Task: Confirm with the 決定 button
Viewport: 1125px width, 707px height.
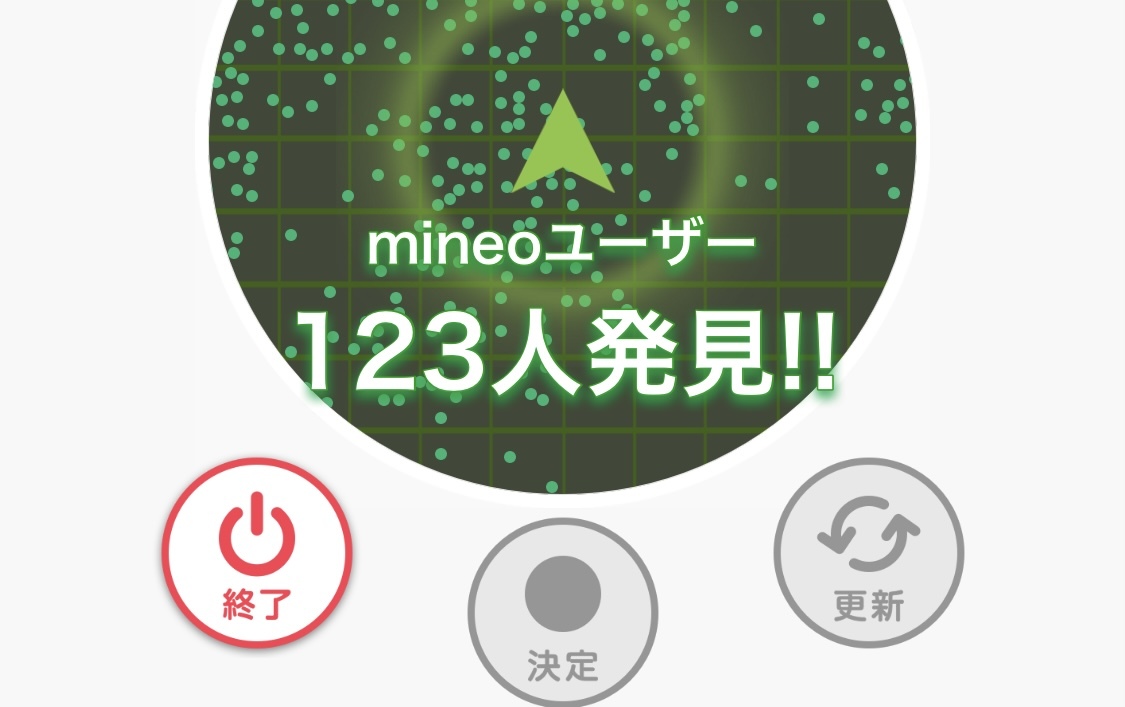Action: click(563, 612)
